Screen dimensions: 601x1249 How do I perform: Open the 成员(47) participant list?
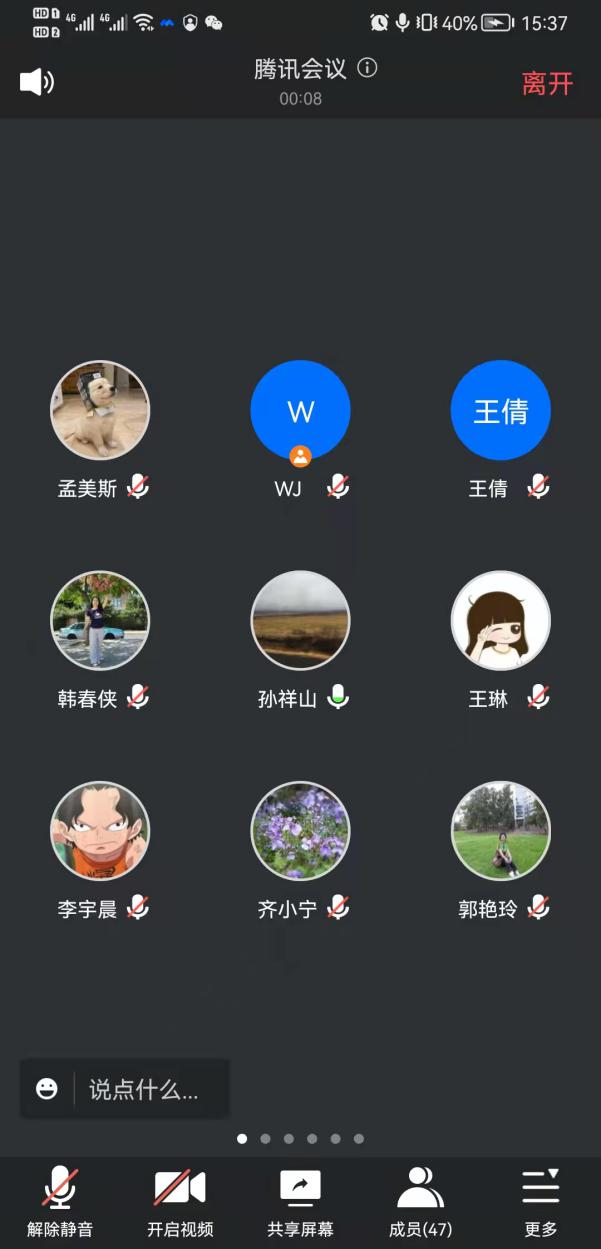(x=420, y=1201)
